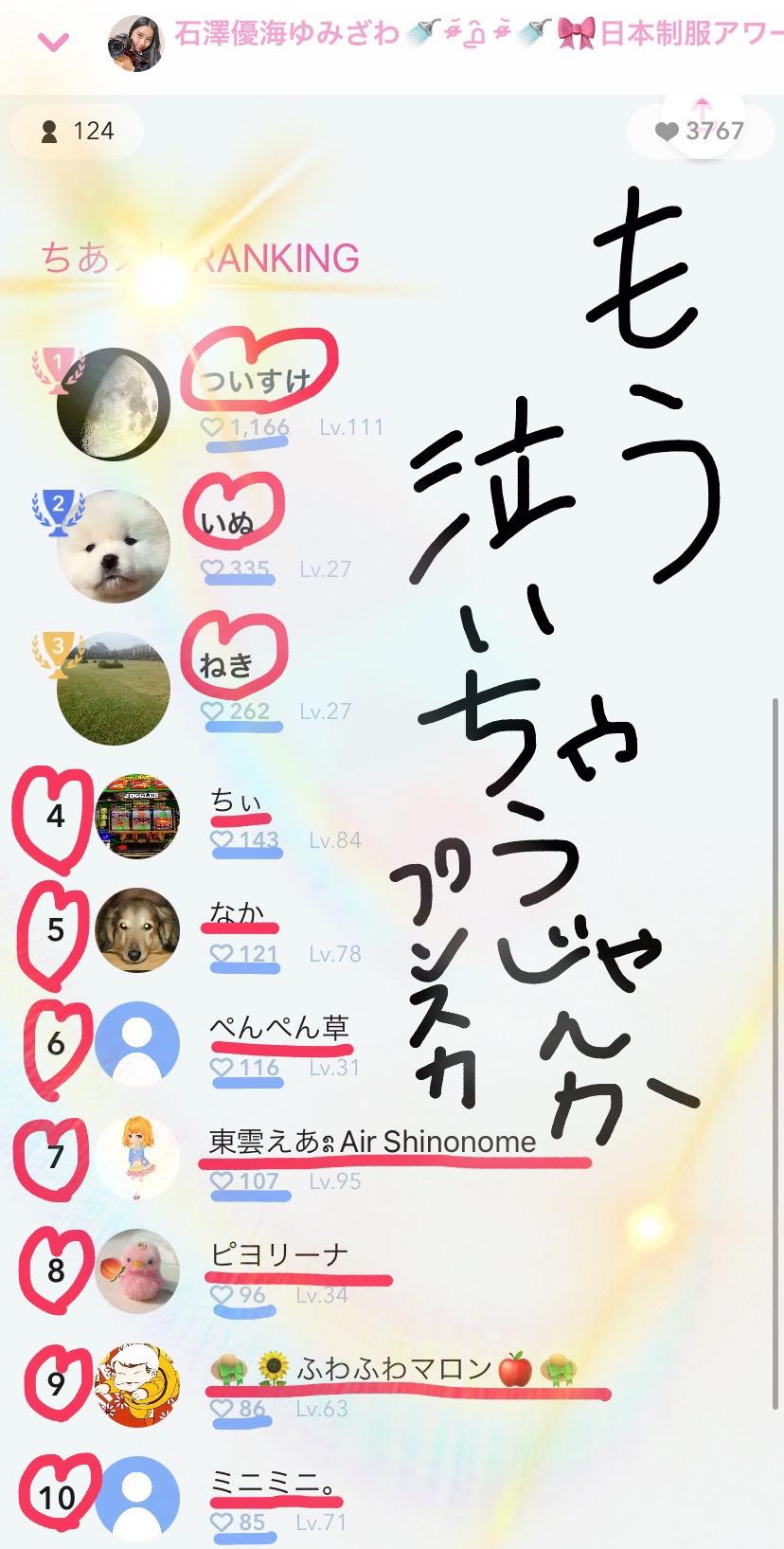Open the ミニミニ。 ranking row
784x1549 pixels.
(275, 1484)
